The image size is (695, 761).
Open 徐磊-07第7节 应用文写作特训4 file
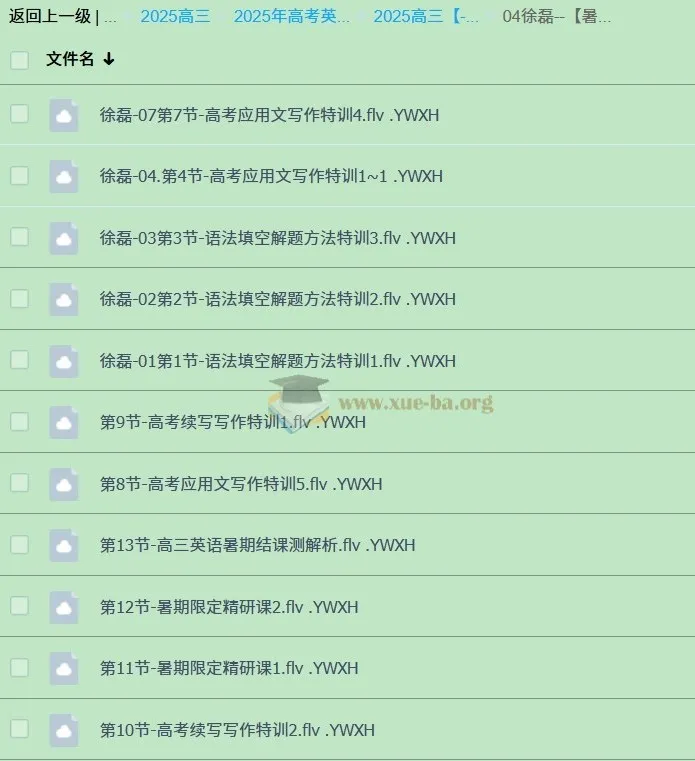click(x=269, y=115)
